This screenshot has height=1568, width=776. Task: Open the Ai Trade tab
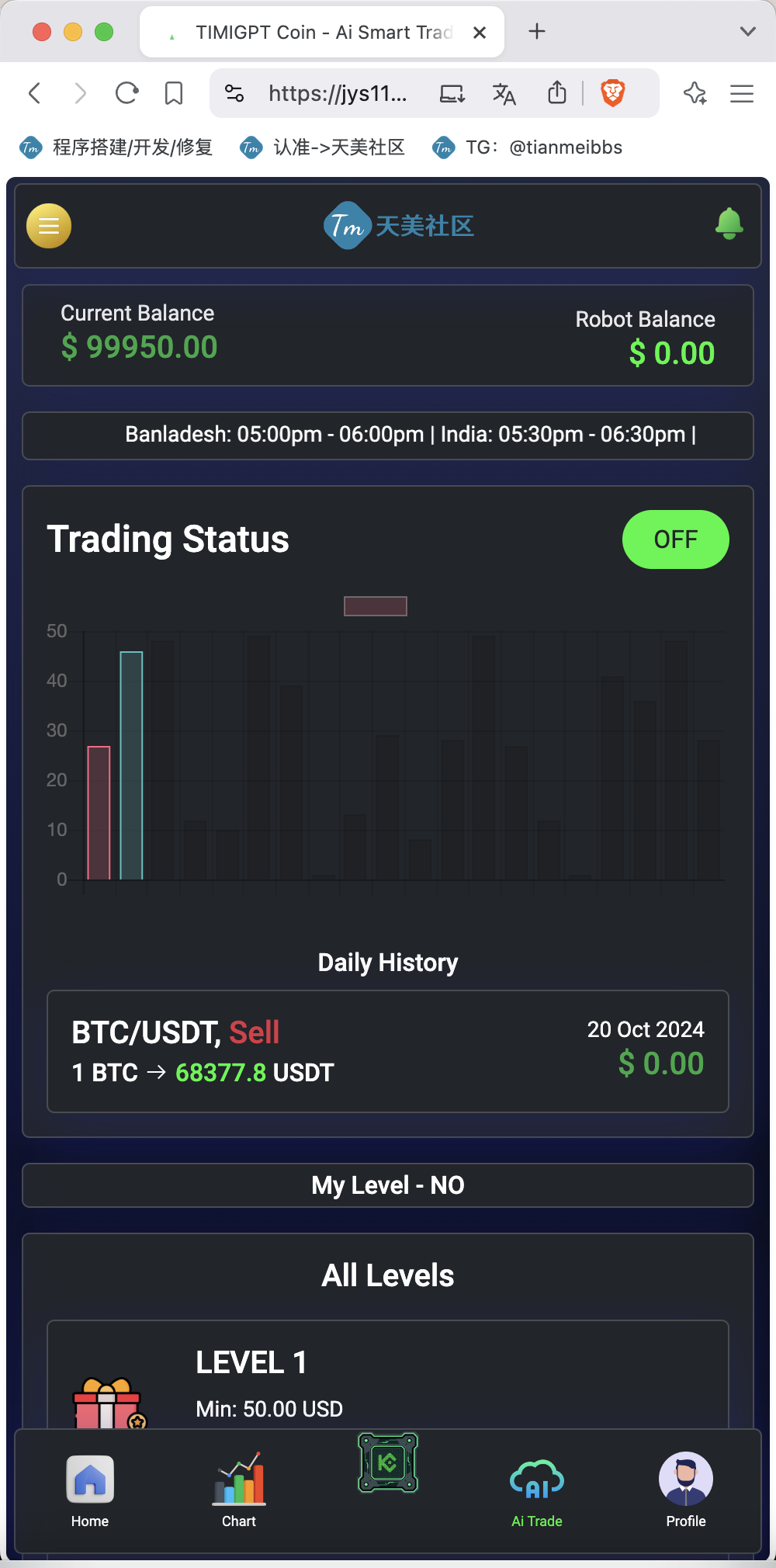tap(537, 1492)
